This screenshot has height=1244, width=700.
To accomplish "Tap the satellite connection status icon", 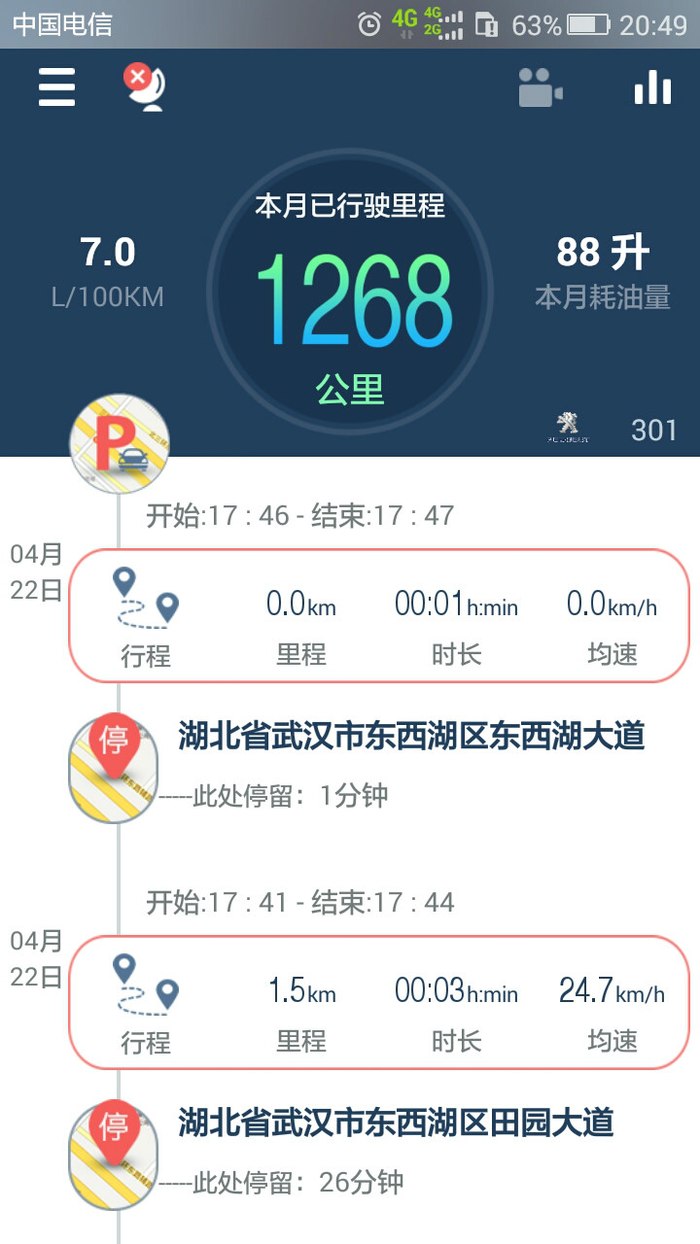I will tap(144, 88).
